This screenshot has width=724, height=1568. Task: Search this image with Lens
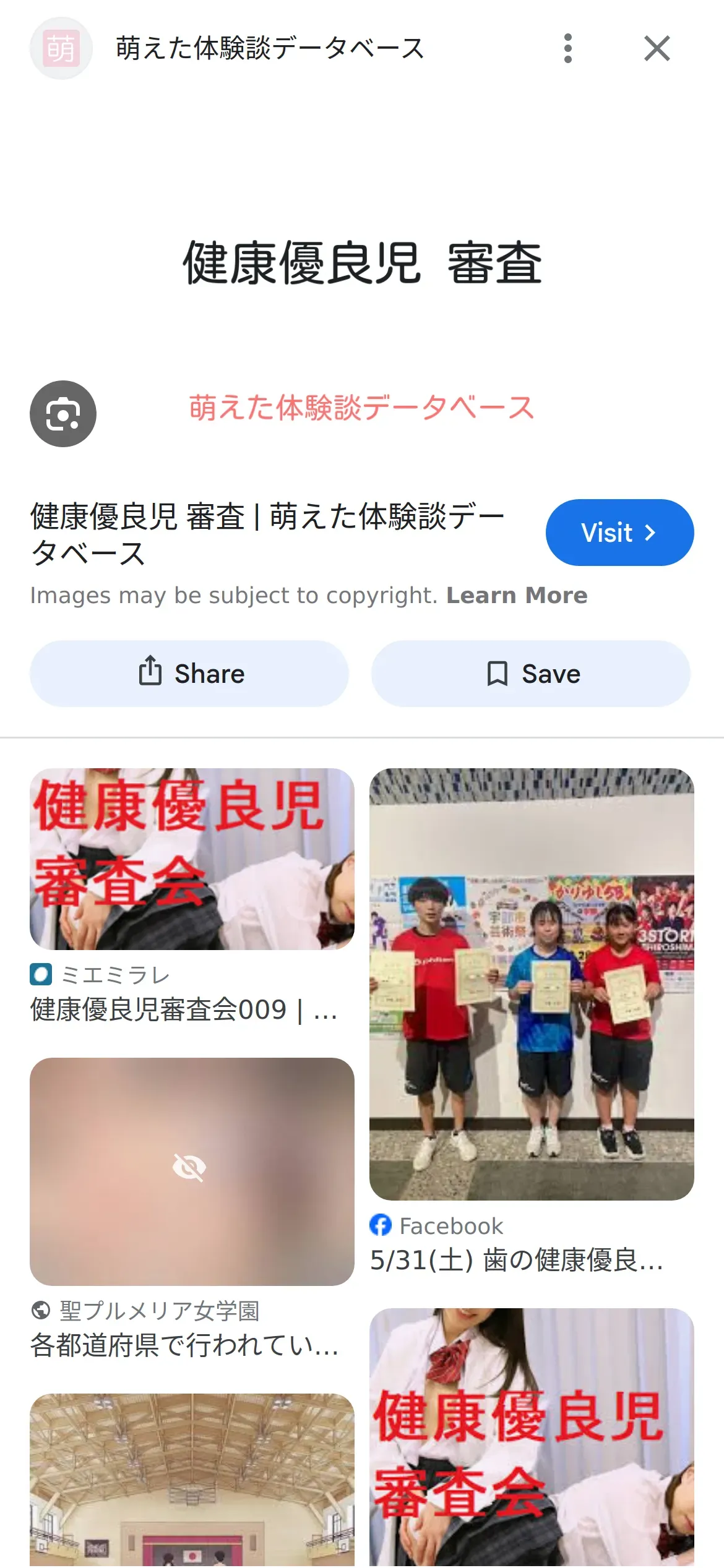click(x=63, y=413)
